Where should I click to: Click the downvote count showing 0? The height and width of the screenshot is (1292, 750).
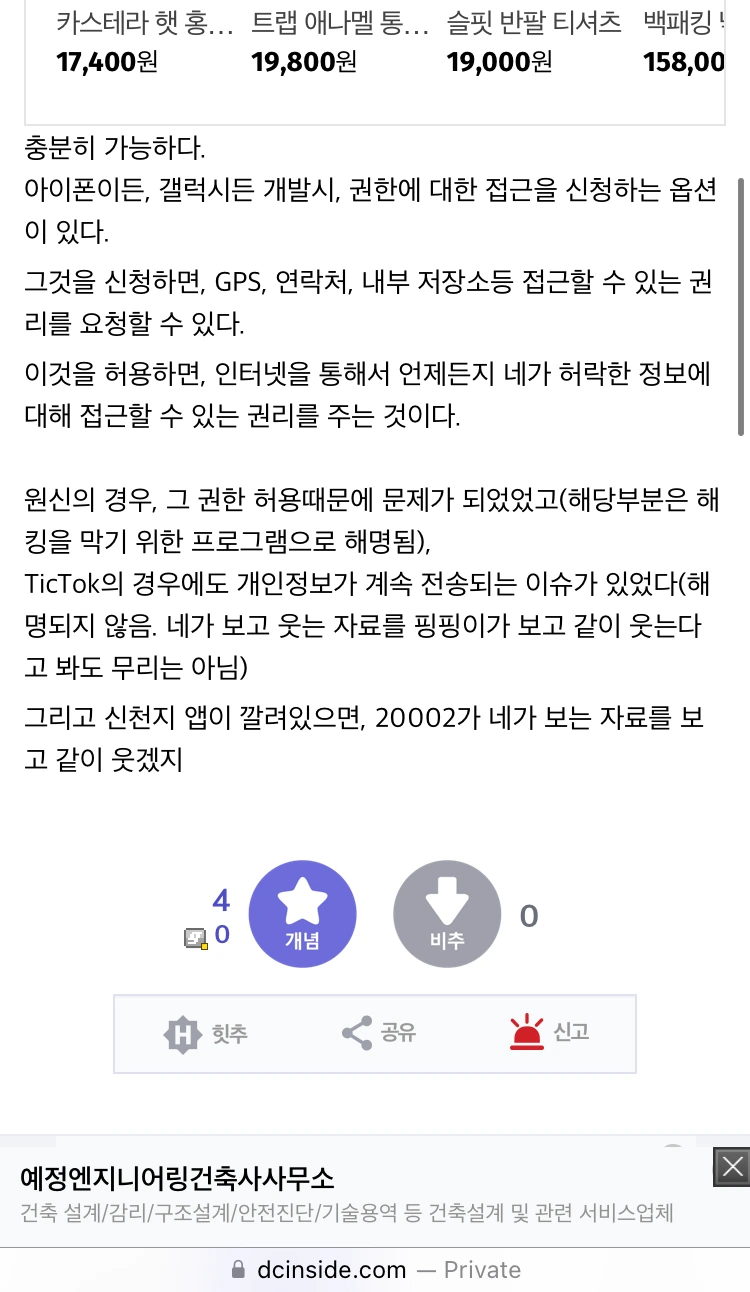coord(529,915)
